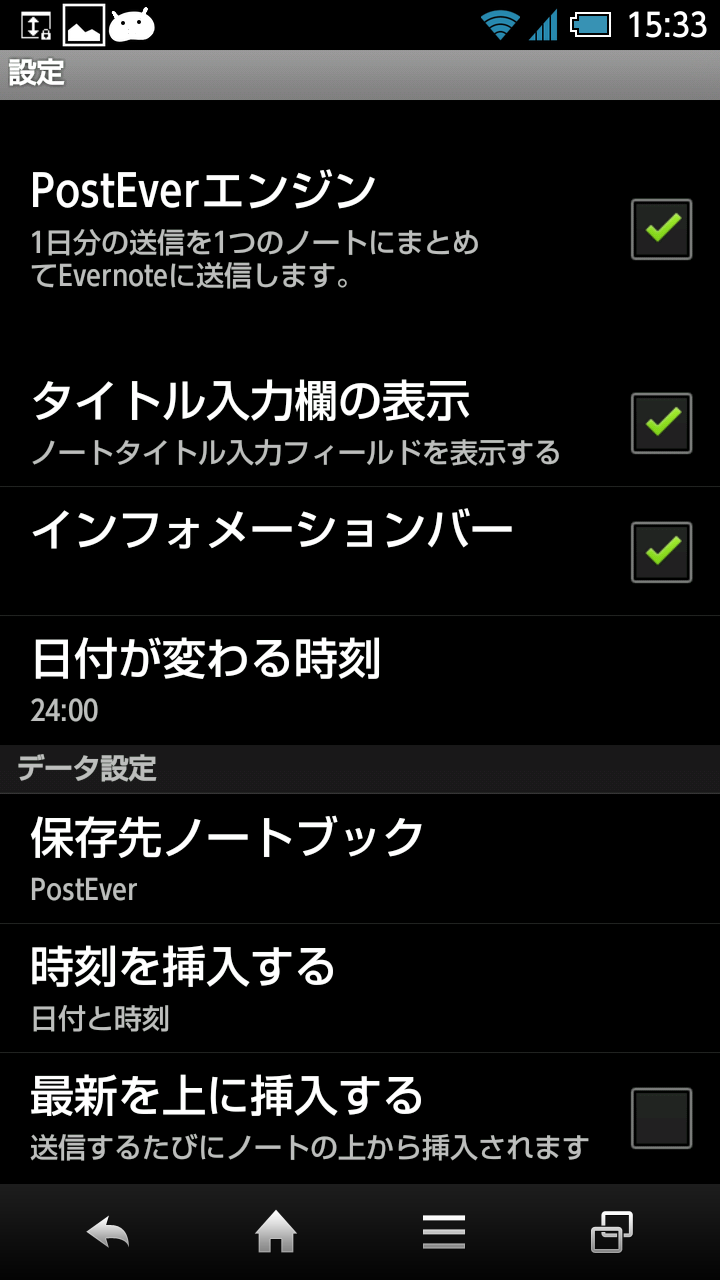
Task: Open the 日付が変わる時刻 setting
Action: click(360, 680)
